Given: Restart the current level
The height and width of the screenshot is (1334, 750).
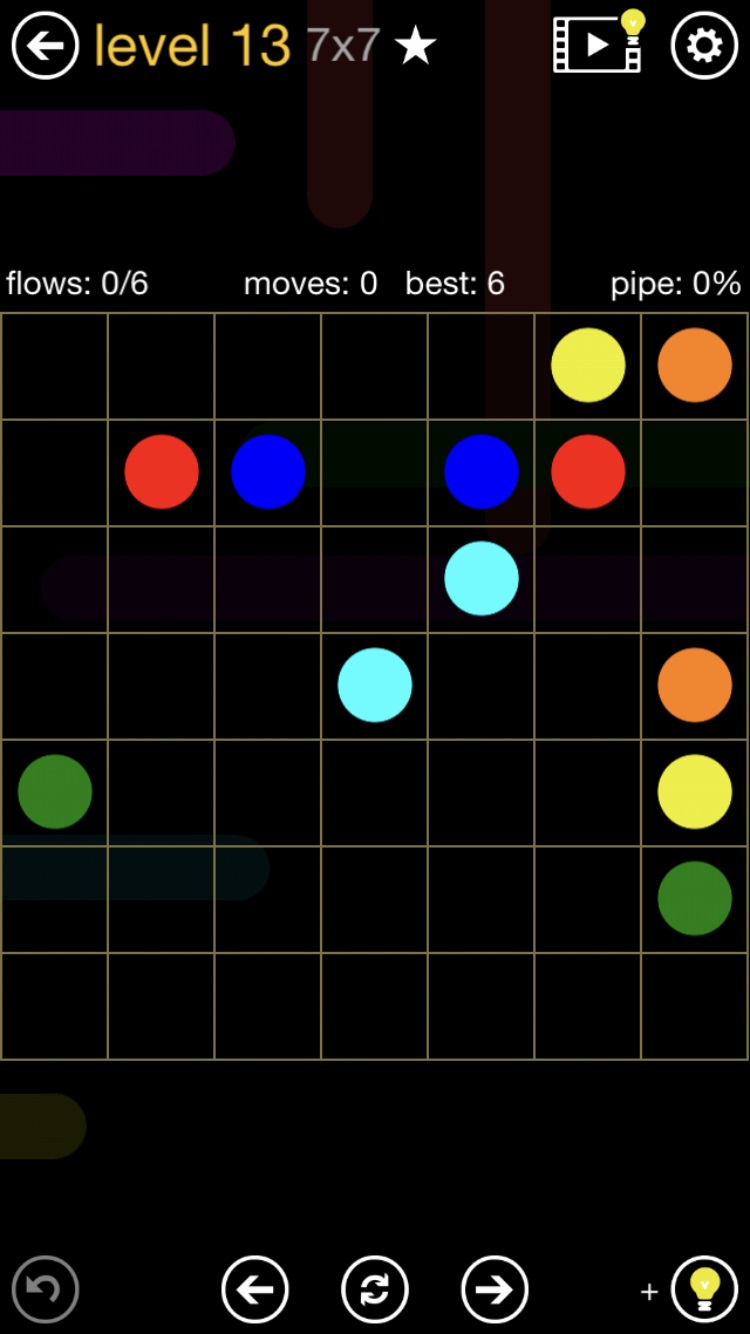Looking at the screenshot, I should [375, 1289].
